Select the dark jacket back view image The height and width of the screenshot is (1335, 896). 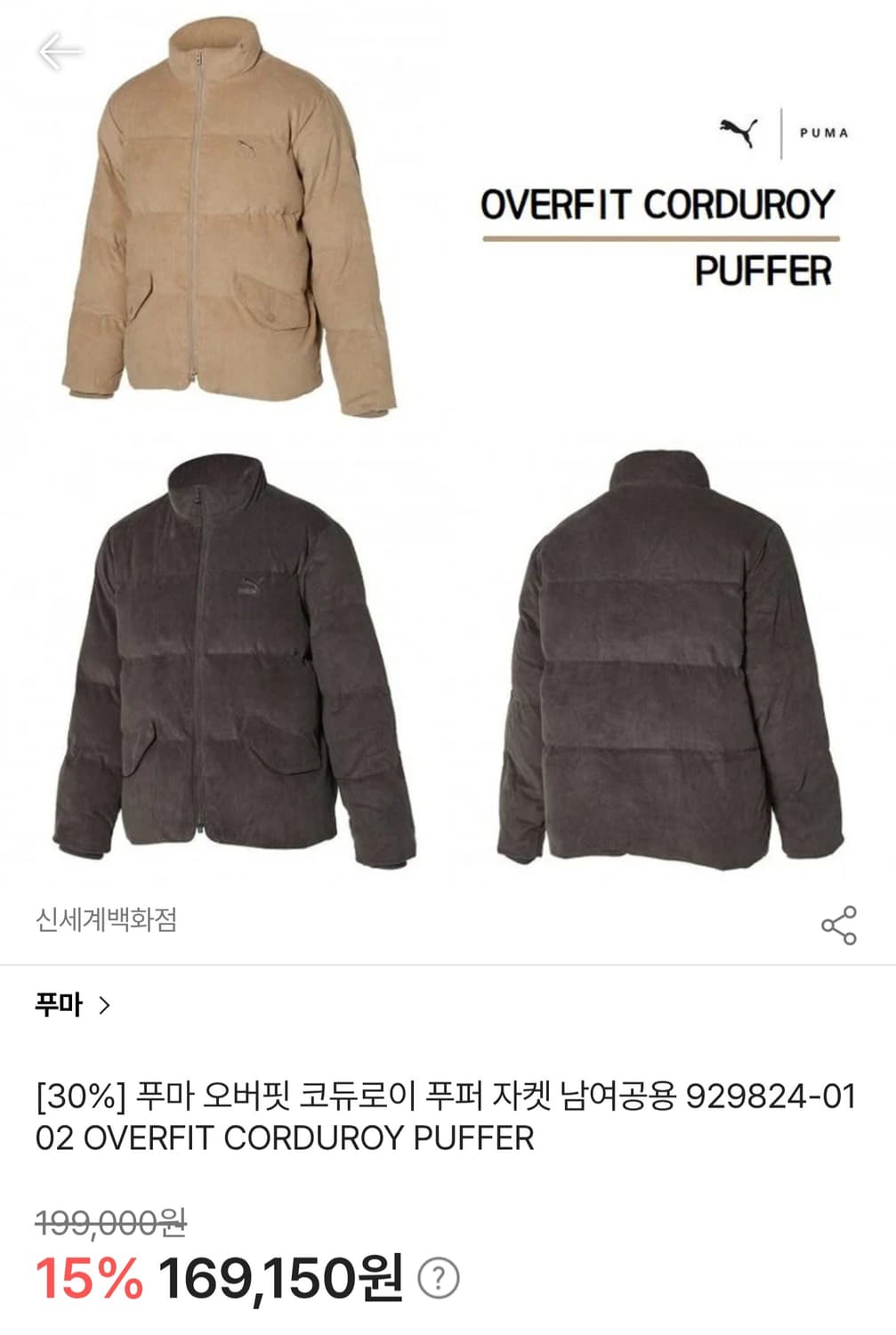point(658,659)
